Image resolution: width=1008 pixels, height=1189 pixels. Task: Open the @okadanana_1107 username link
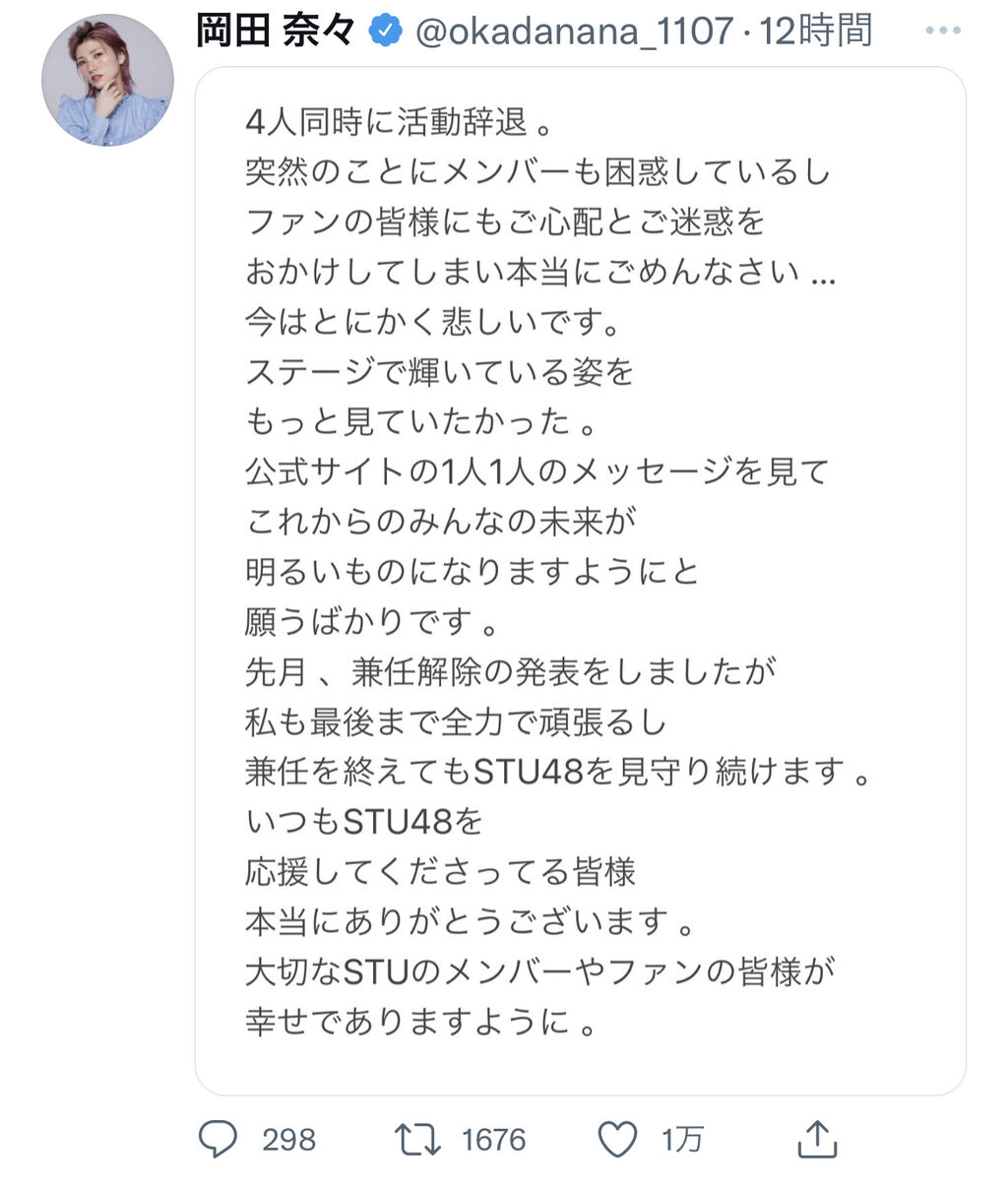click(574, 31)
